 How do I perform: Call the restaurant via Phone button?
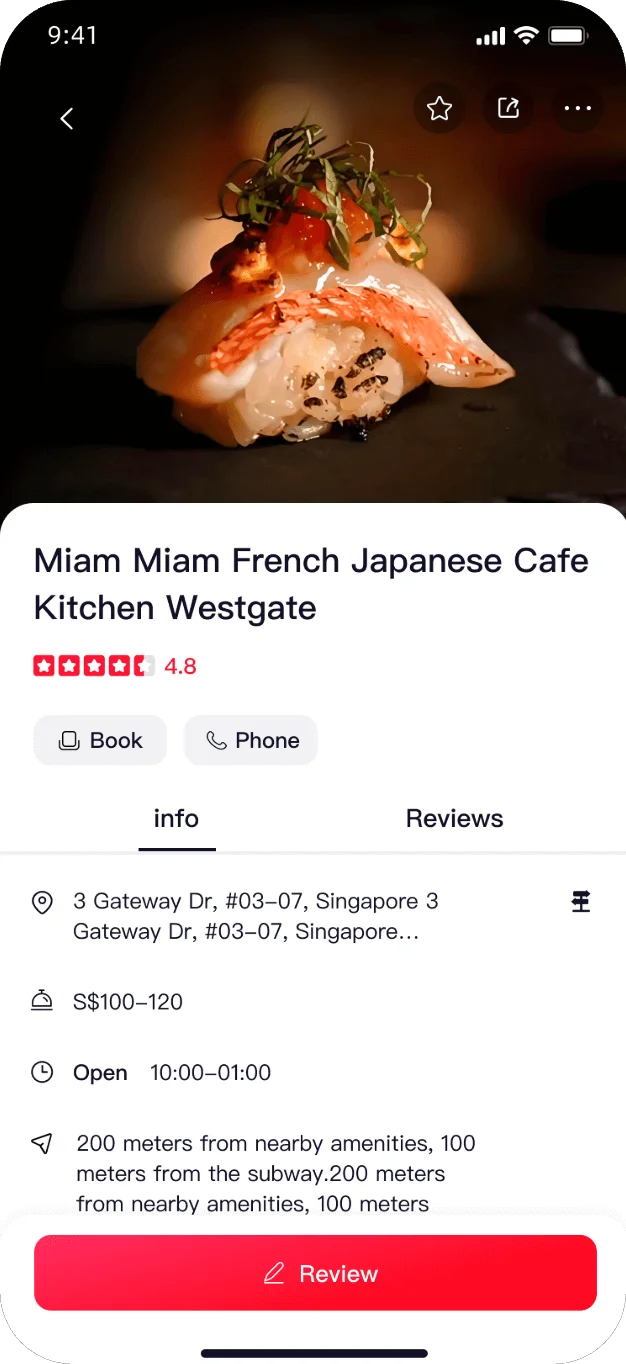click(x=251, y=740)
